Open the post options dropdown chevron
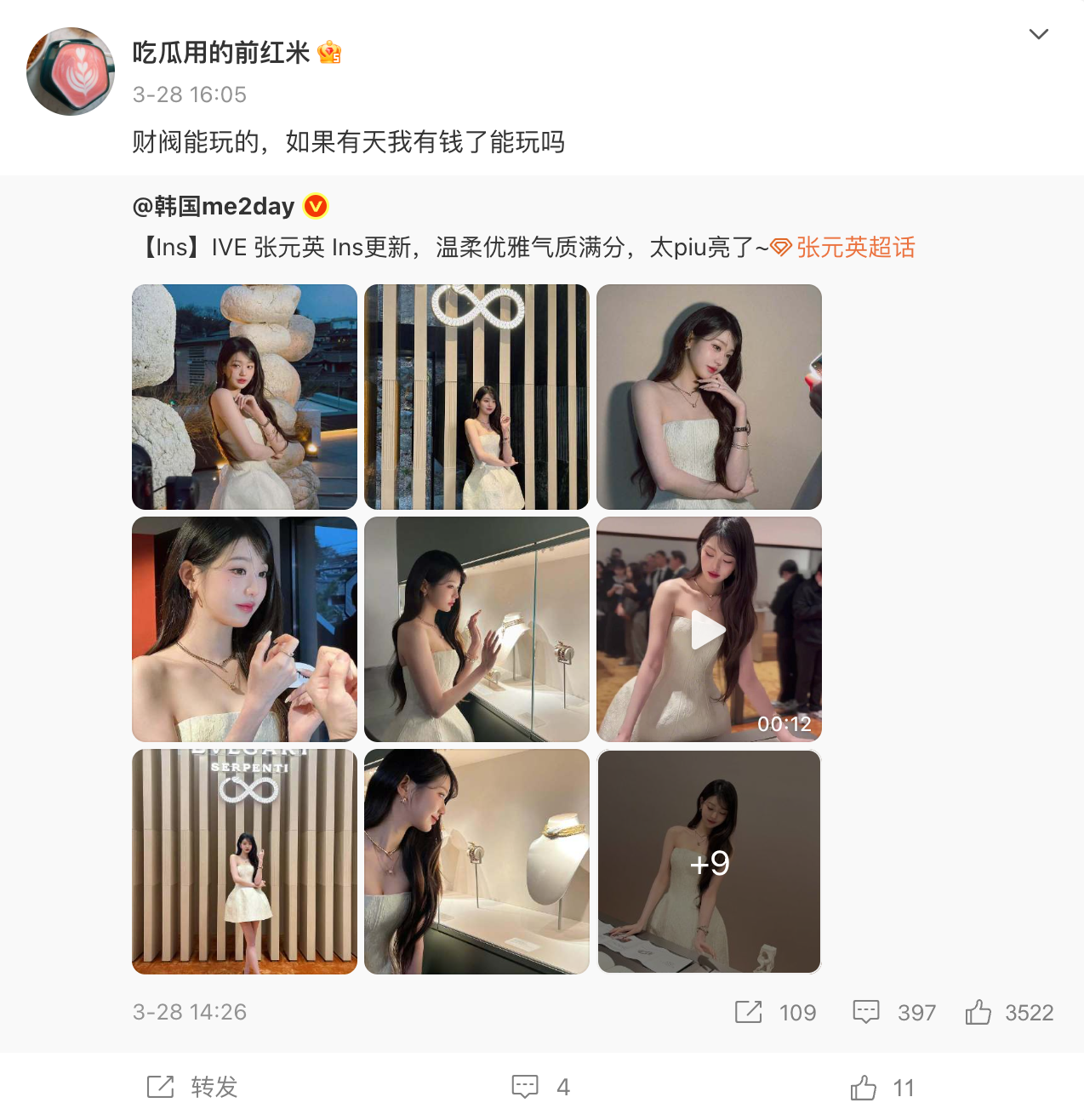This screenshot has height=1120, width=1084. click(1038, 34)
